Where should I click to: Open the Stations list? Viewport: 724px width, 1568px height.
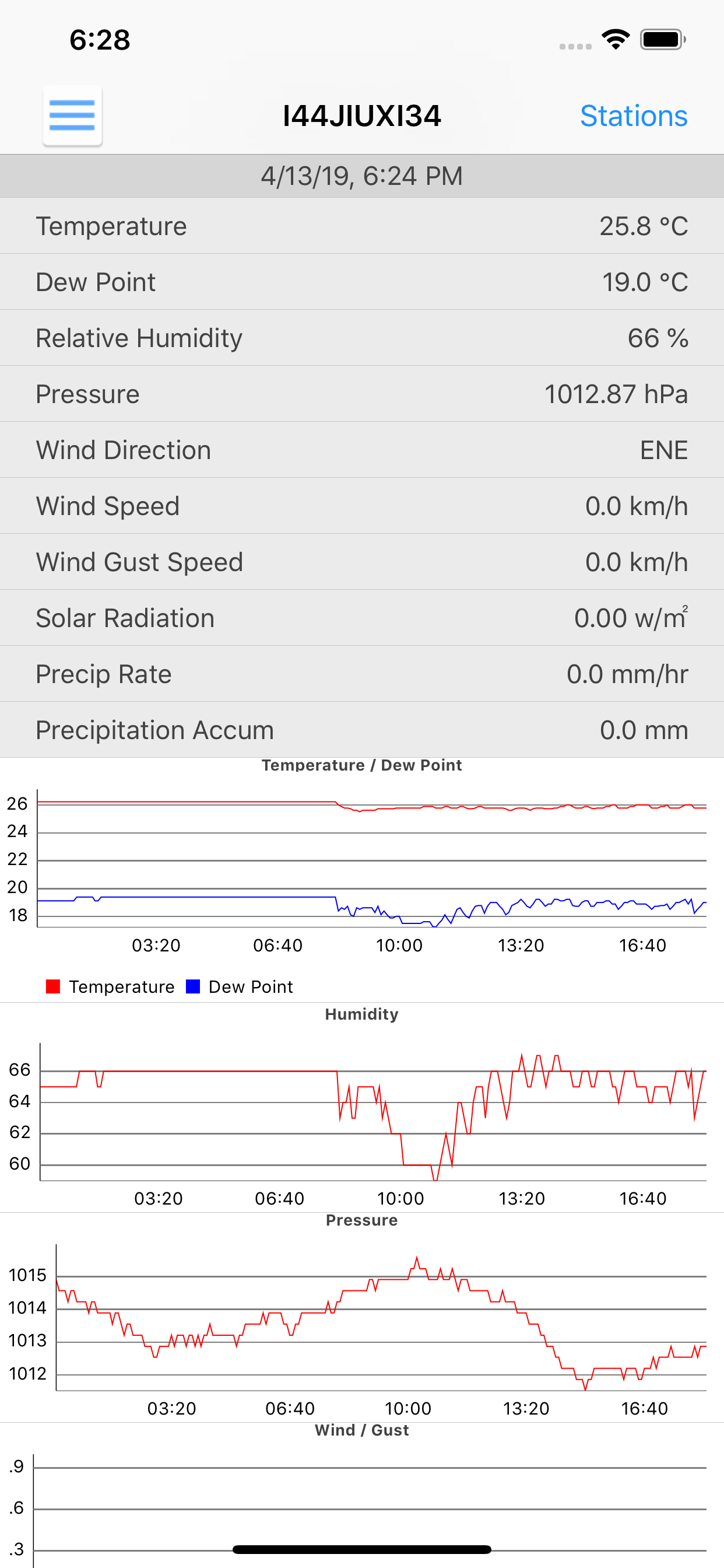(632, 116)
